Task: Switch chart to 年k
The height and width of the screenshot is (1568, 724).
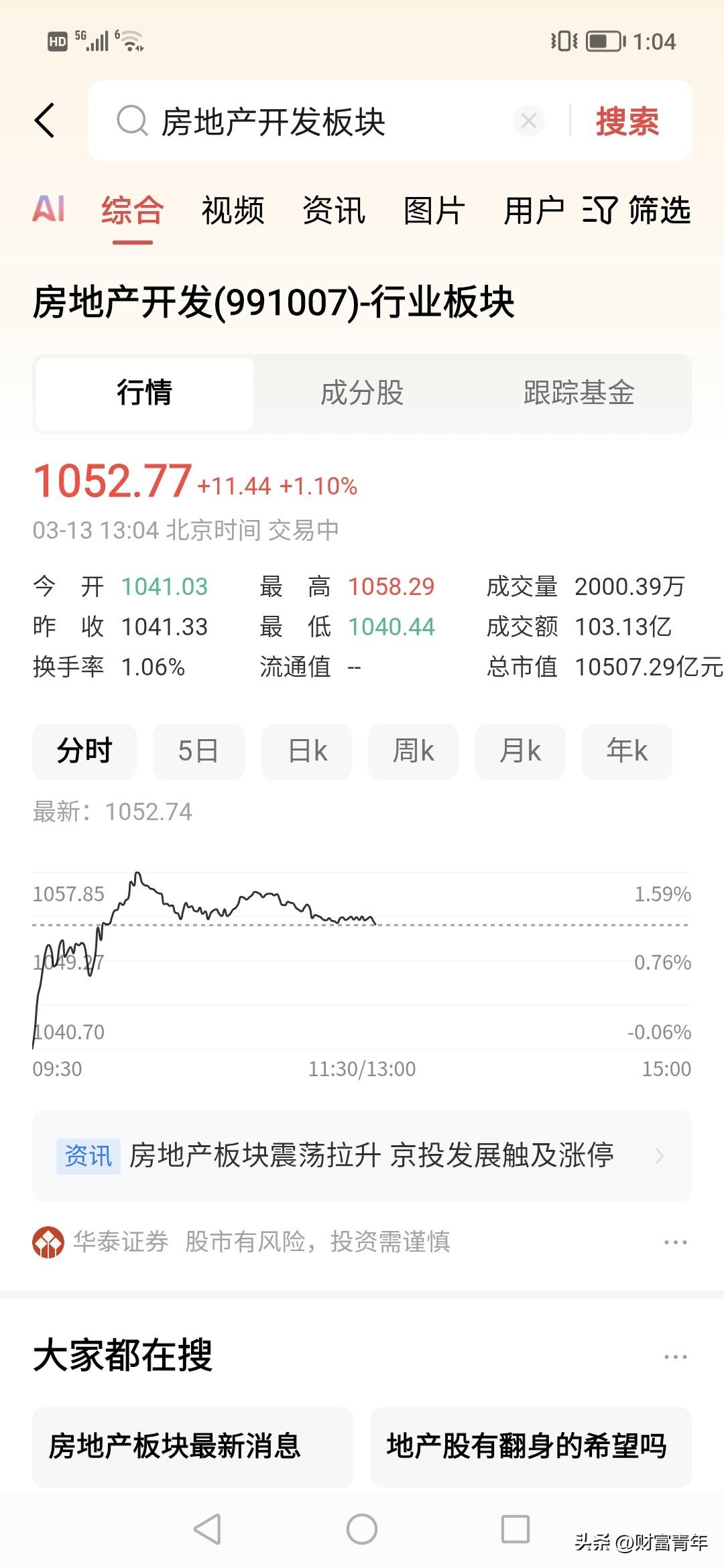Action: (x=627, y=751)
